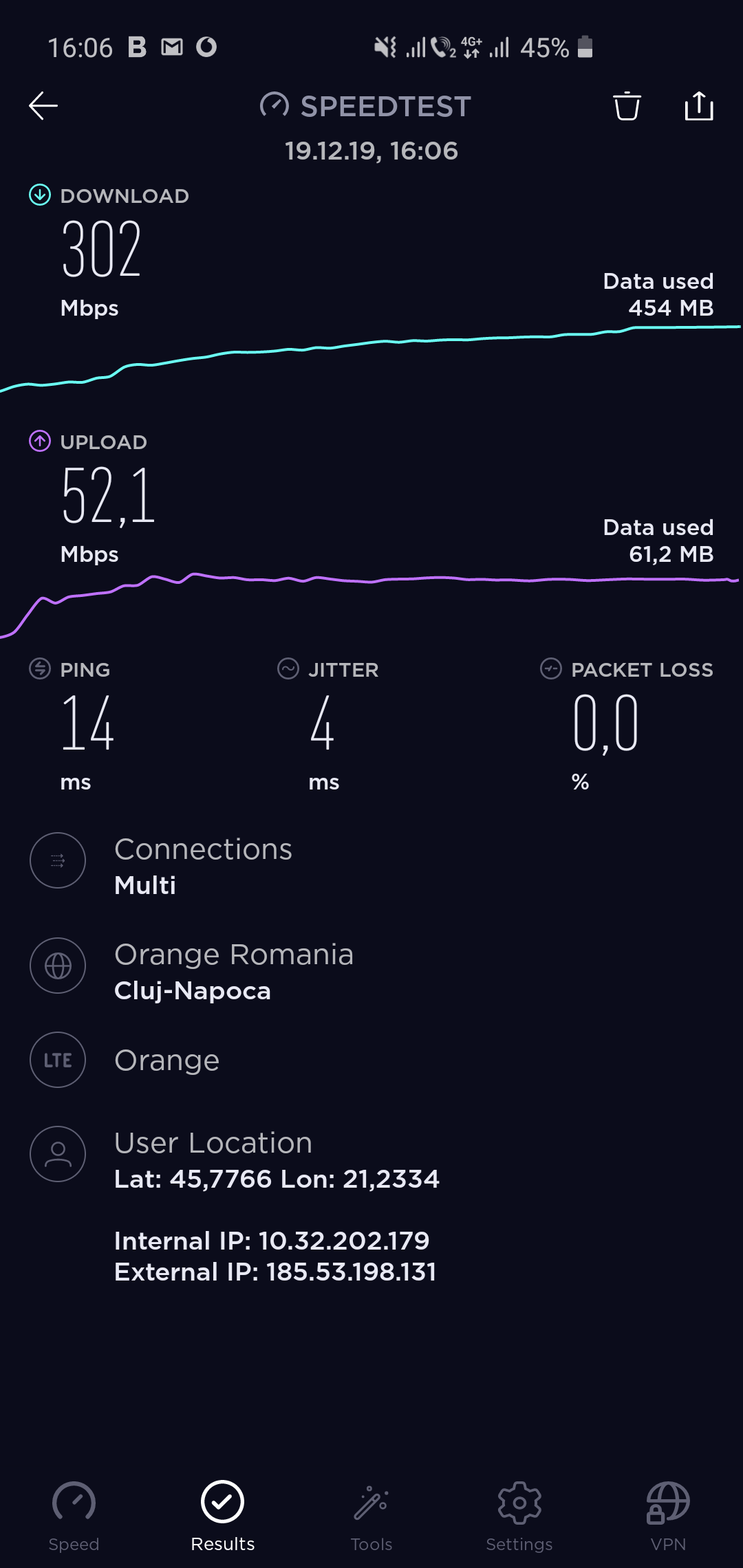Share this speed test result
The width and height of the screenshot is (743, 1568).
coord(699,106)
